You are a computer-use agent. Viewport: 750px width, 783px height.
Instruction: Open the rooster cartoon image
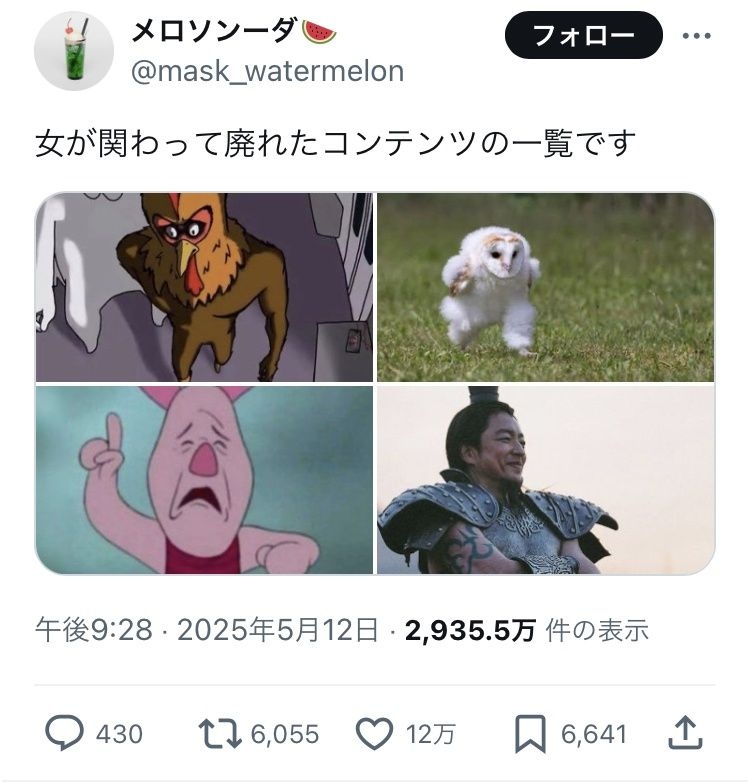point(204,288)
